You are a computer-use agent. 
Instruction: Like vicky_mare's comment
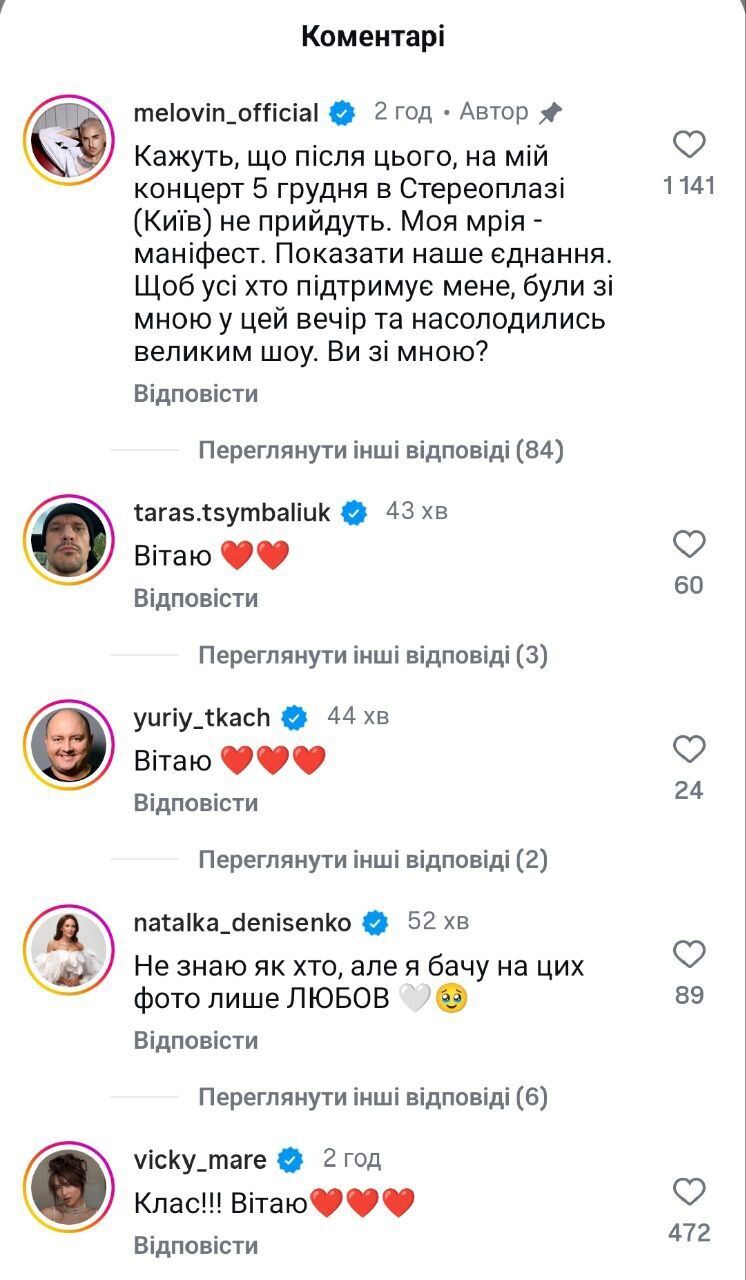[689, 1192]
